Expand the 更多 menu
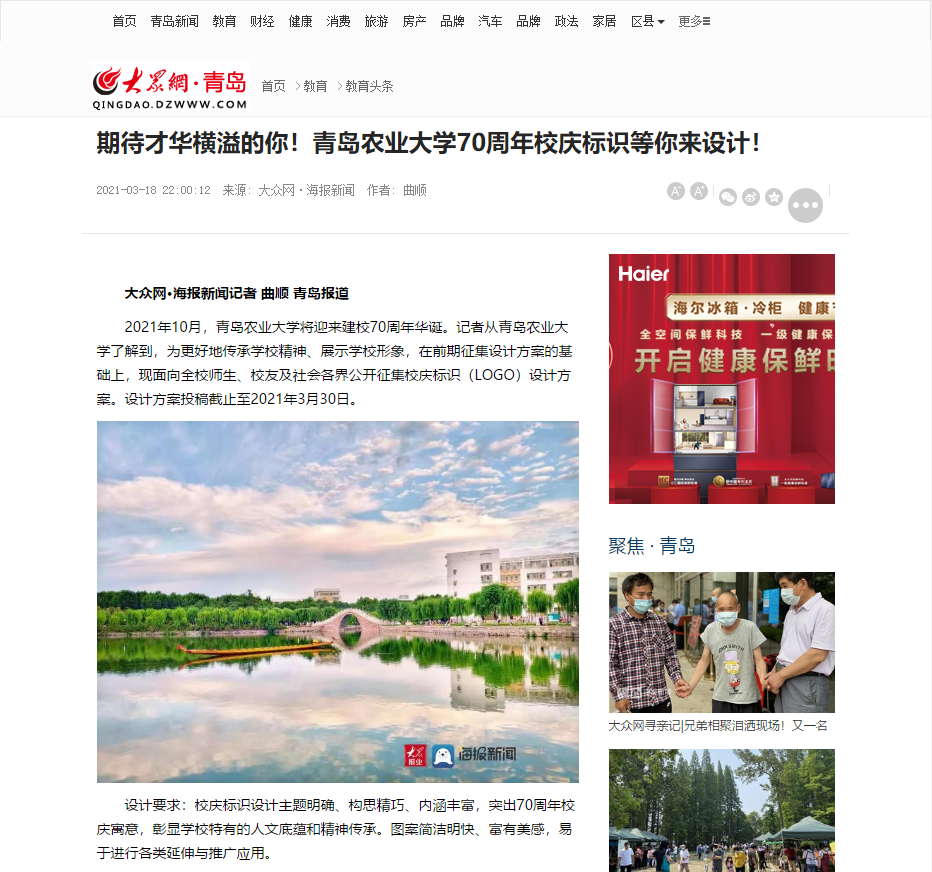932x872 pixels. click(x=694, y=21)
